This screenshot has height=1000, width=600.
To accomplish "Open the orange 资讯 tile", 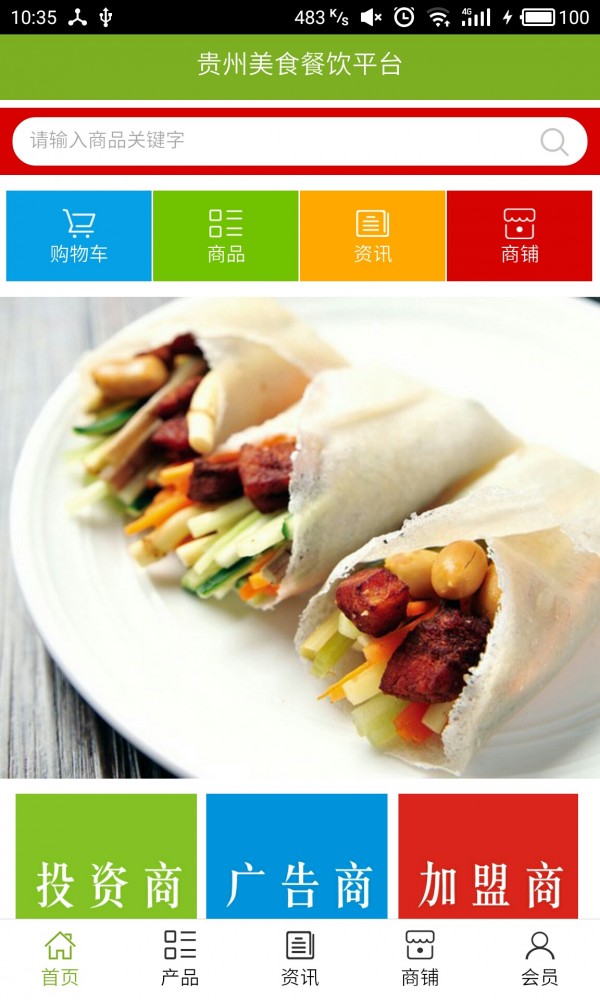I will click(372, 236).
